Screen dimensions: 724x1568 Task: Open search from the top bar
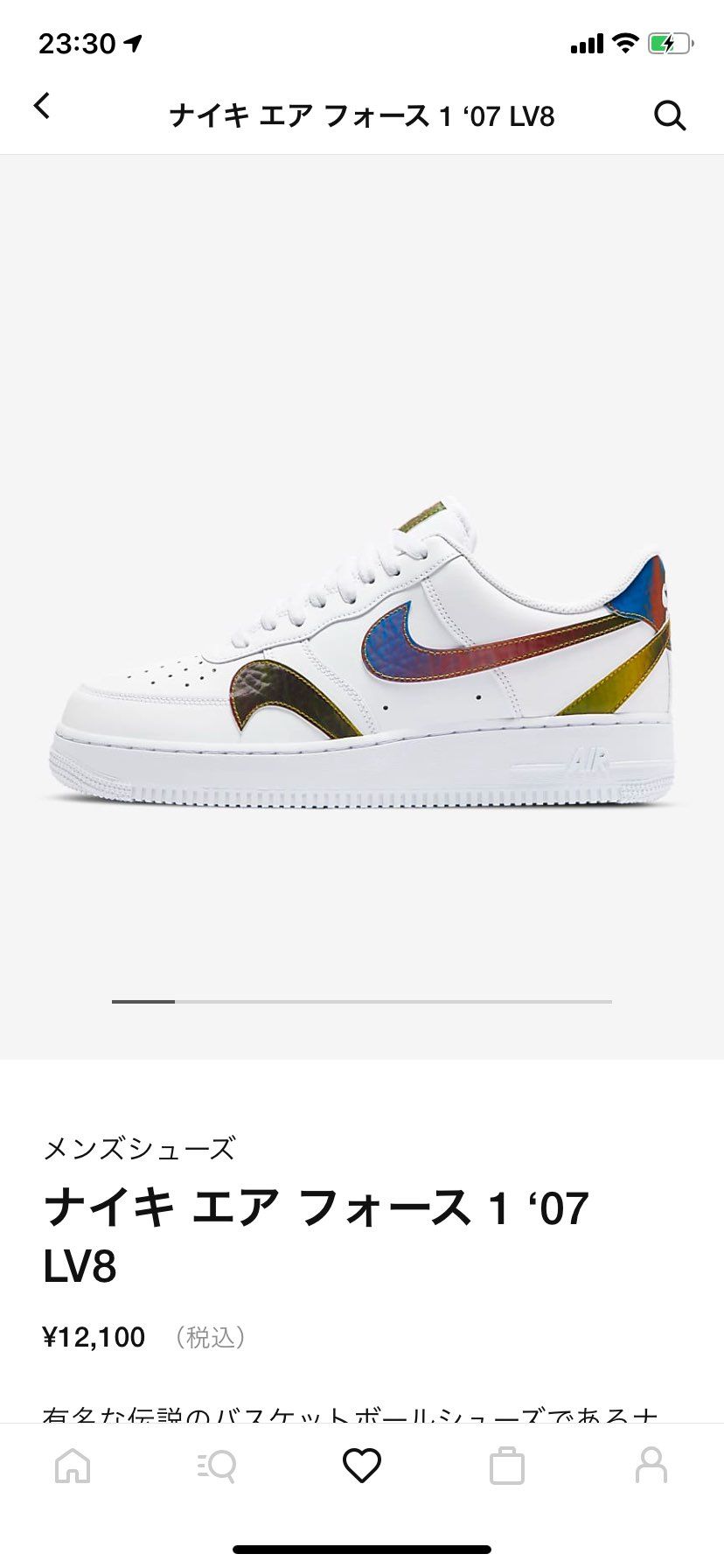pos(670,115)
